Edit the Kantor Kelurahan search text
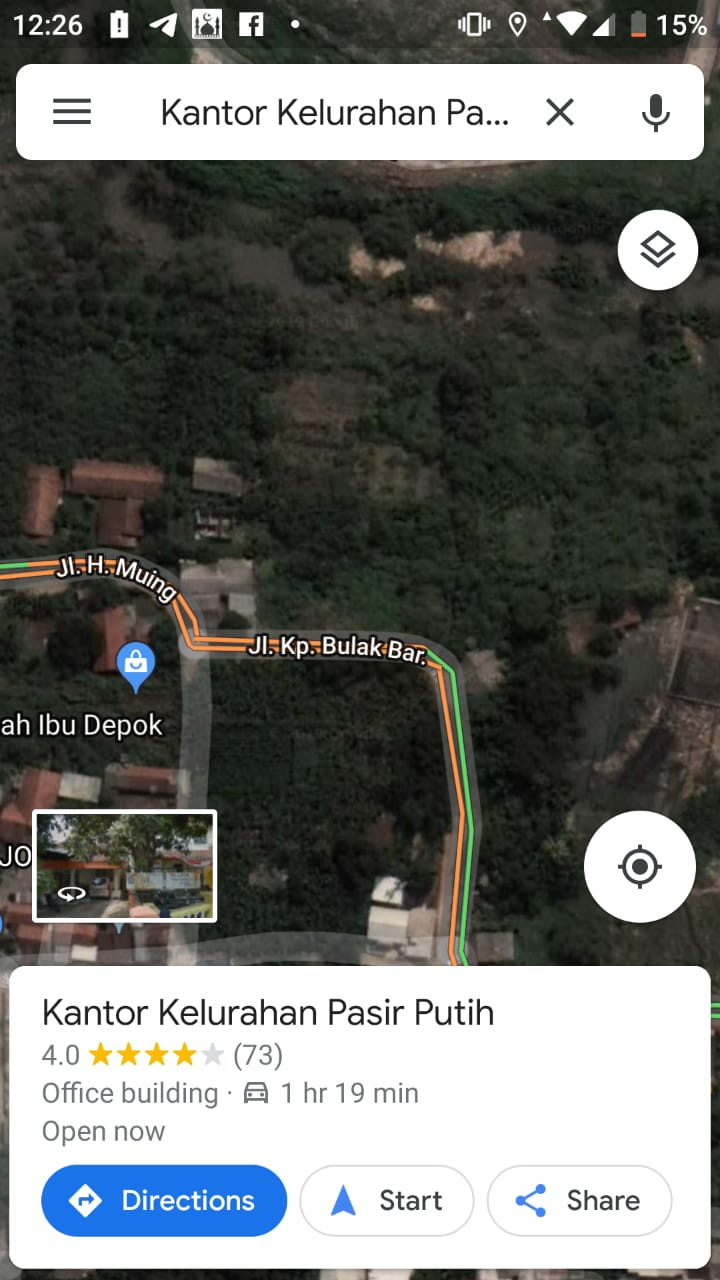720x1280 pixels. click(335, 112)
